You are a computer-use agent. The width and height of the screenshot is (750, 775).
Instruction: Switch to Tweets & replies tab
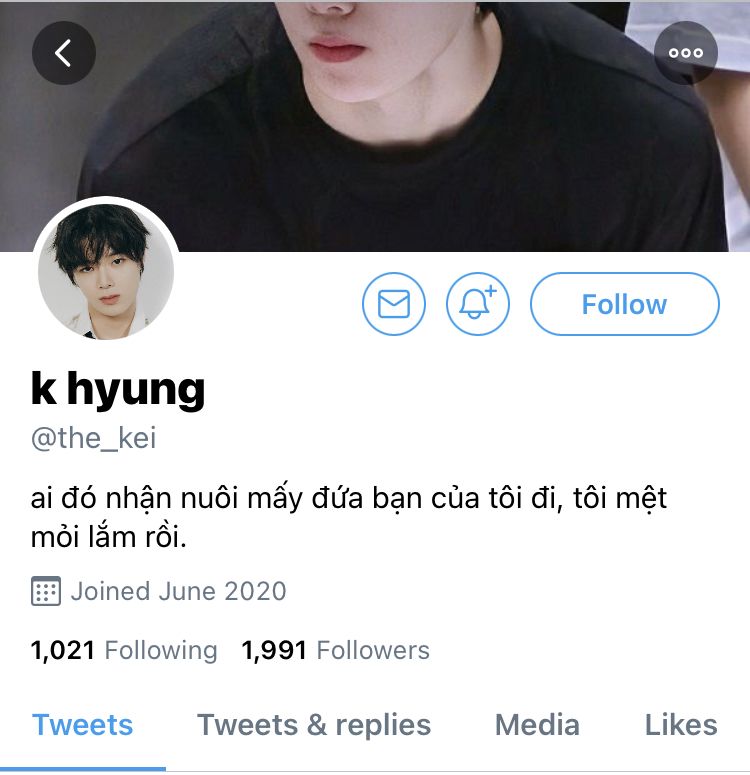[x=314, y=725]
